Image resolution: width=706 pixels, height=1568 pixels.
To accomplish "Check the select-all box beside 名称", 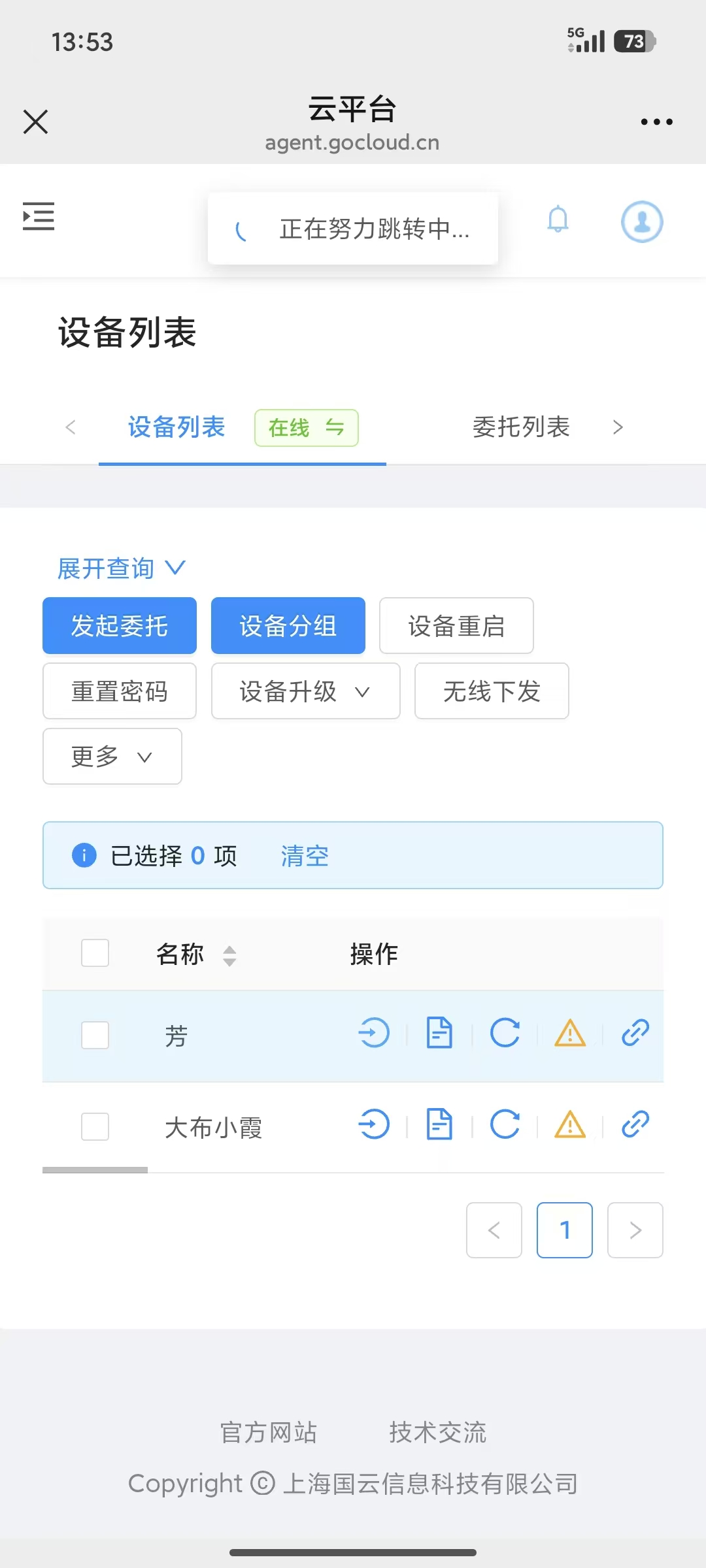I will 95,953.
